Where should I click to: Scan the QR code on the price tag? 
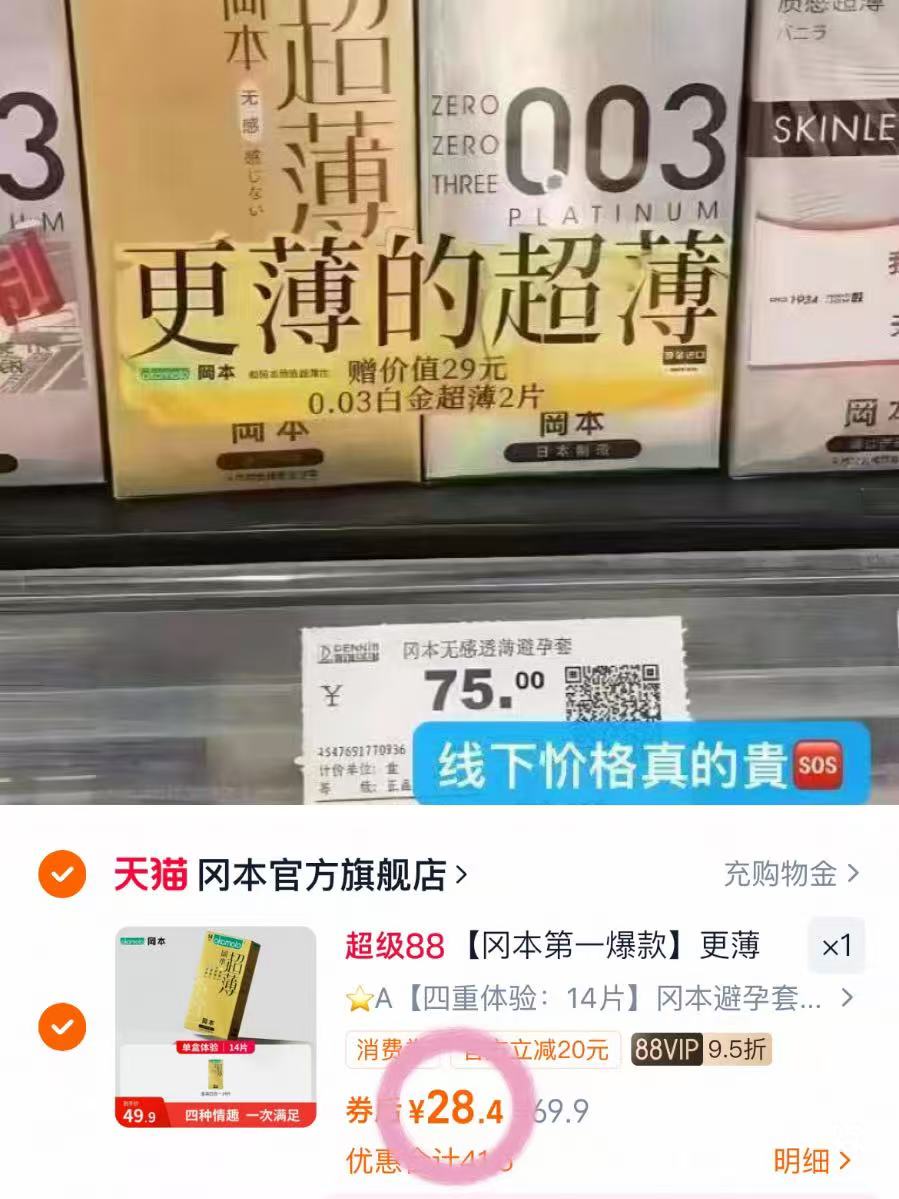(615, 690)
